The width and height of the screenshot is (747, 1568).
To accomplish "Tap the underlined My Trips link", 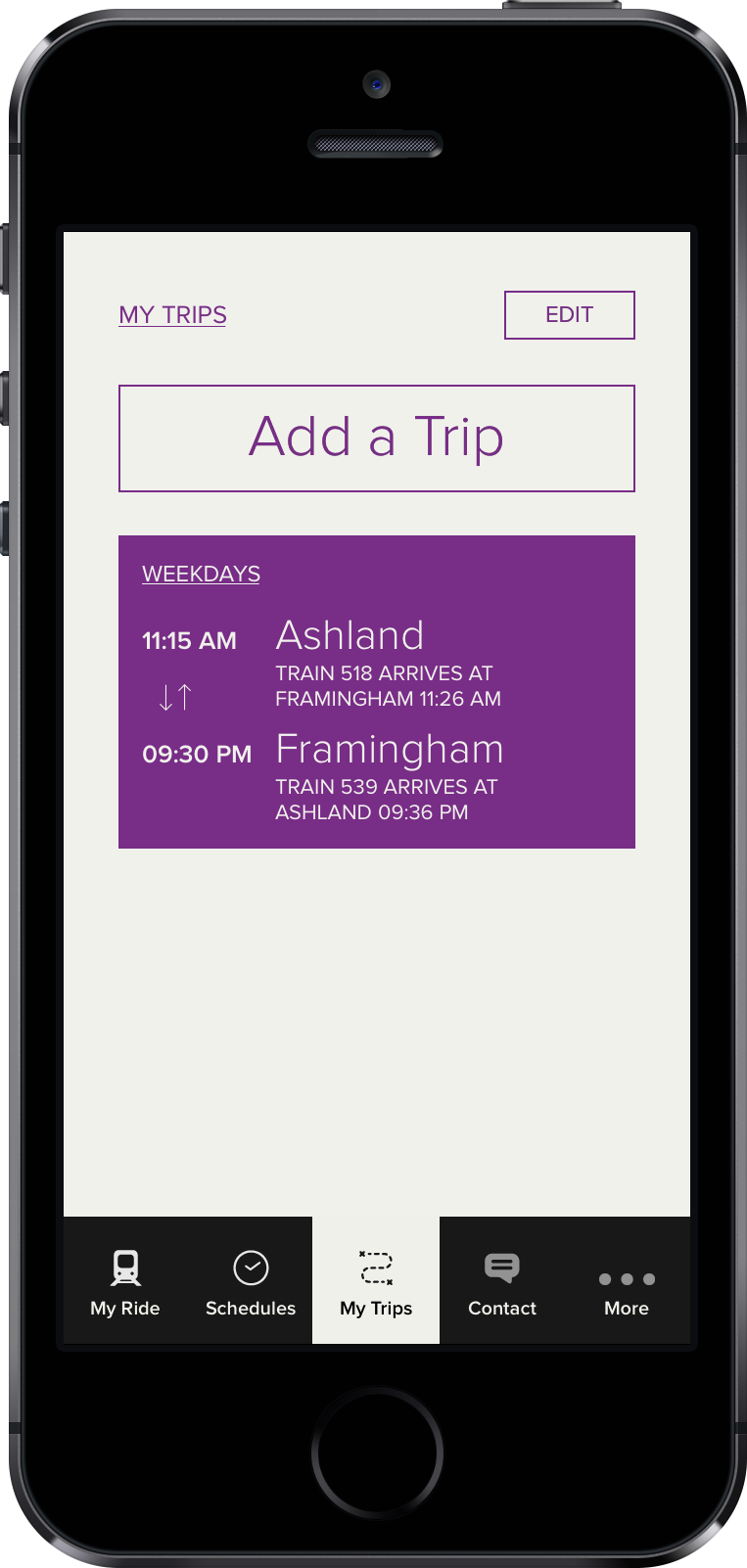I will 172,315.
